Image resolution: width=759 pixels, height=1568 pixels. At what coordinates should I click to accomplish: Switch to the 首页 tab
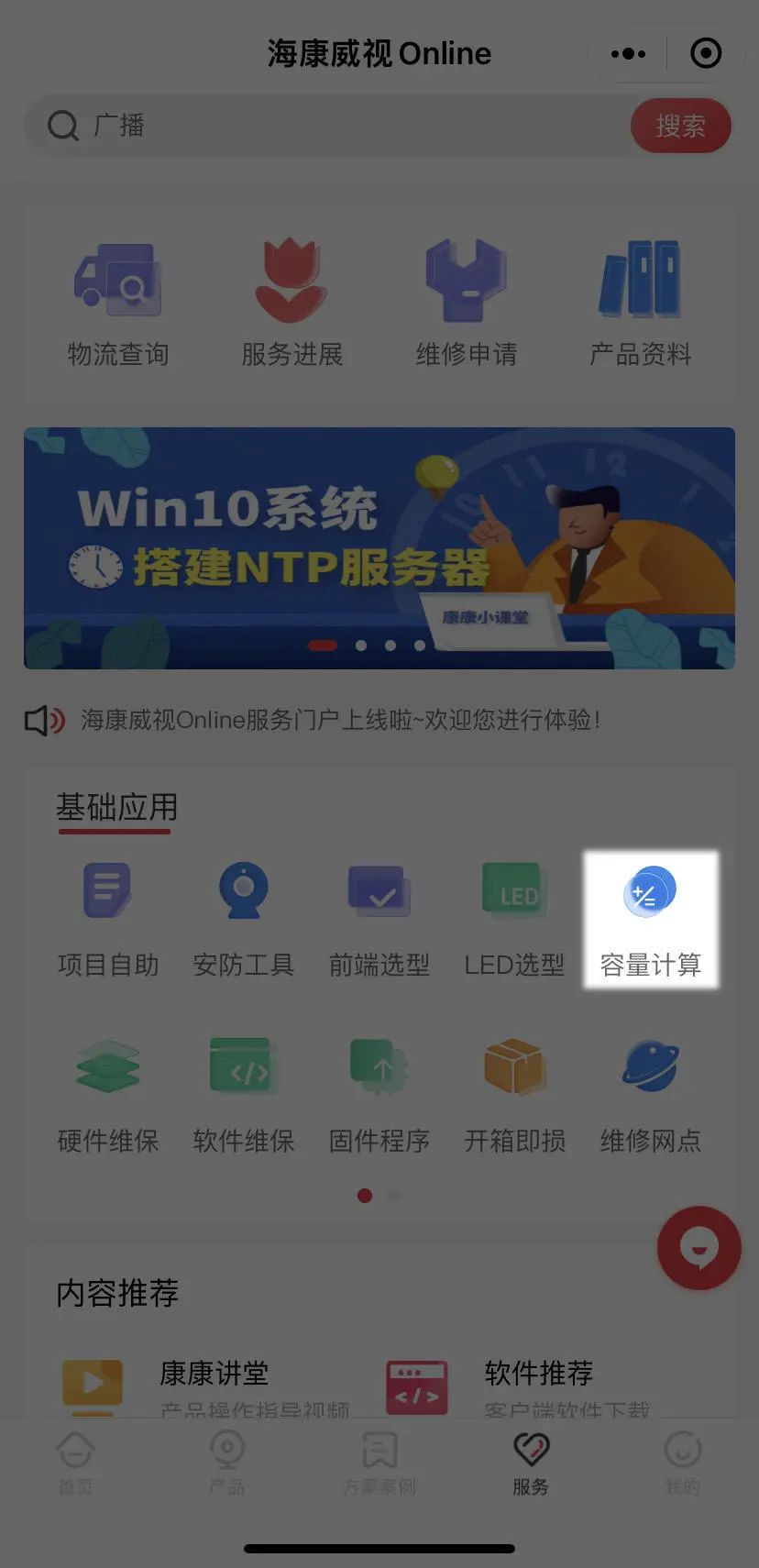(x=76, y=1463)
